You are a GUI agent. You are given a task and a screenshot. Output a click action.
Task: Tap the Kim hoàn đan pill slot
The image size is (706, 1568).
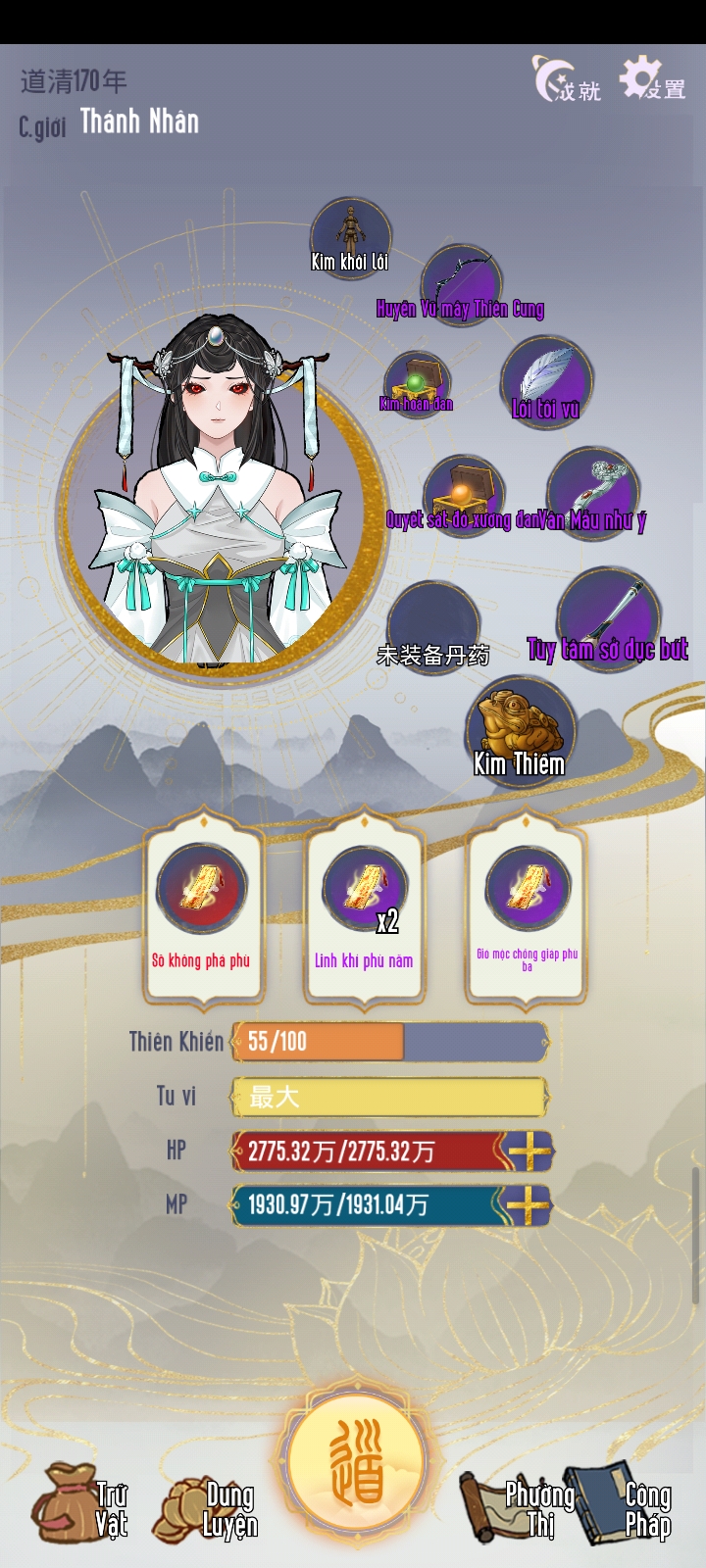(417, 380)
